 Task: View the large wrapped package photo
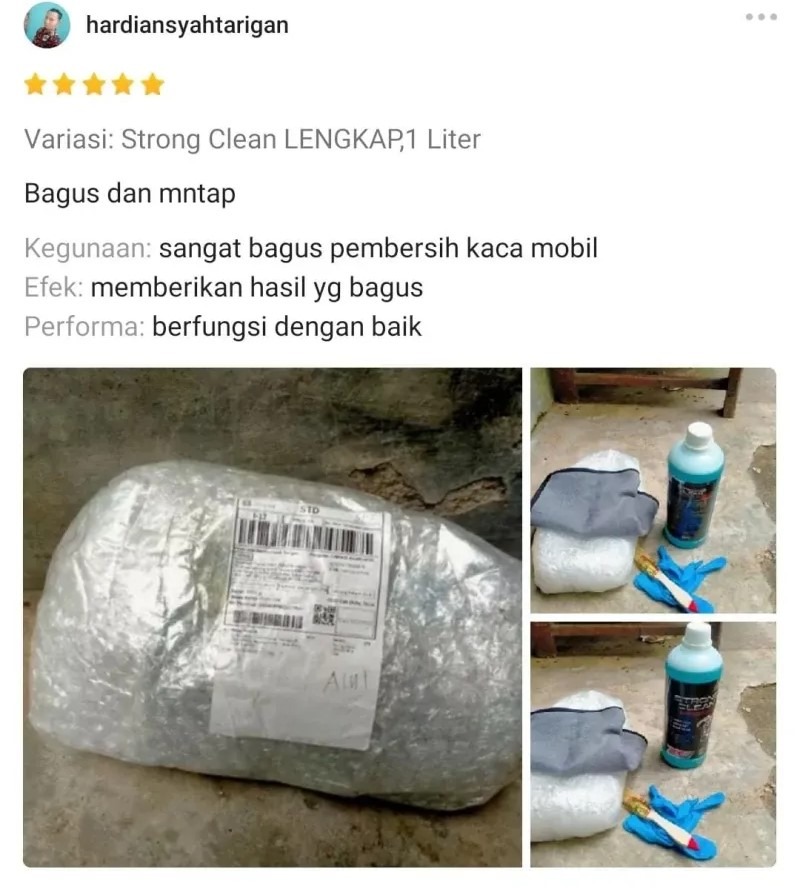tap(272, 617)
